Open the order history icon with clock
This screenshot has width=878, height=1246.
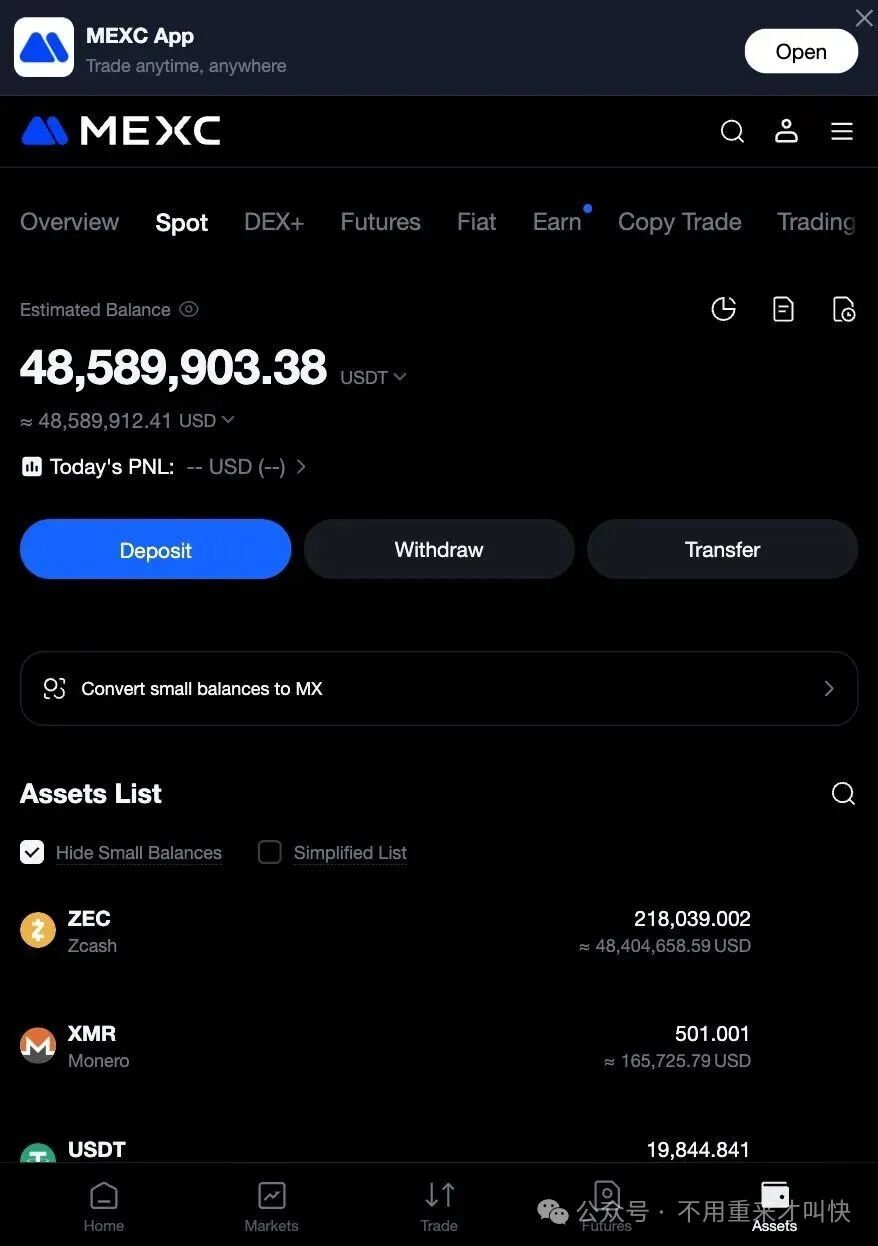843,309
